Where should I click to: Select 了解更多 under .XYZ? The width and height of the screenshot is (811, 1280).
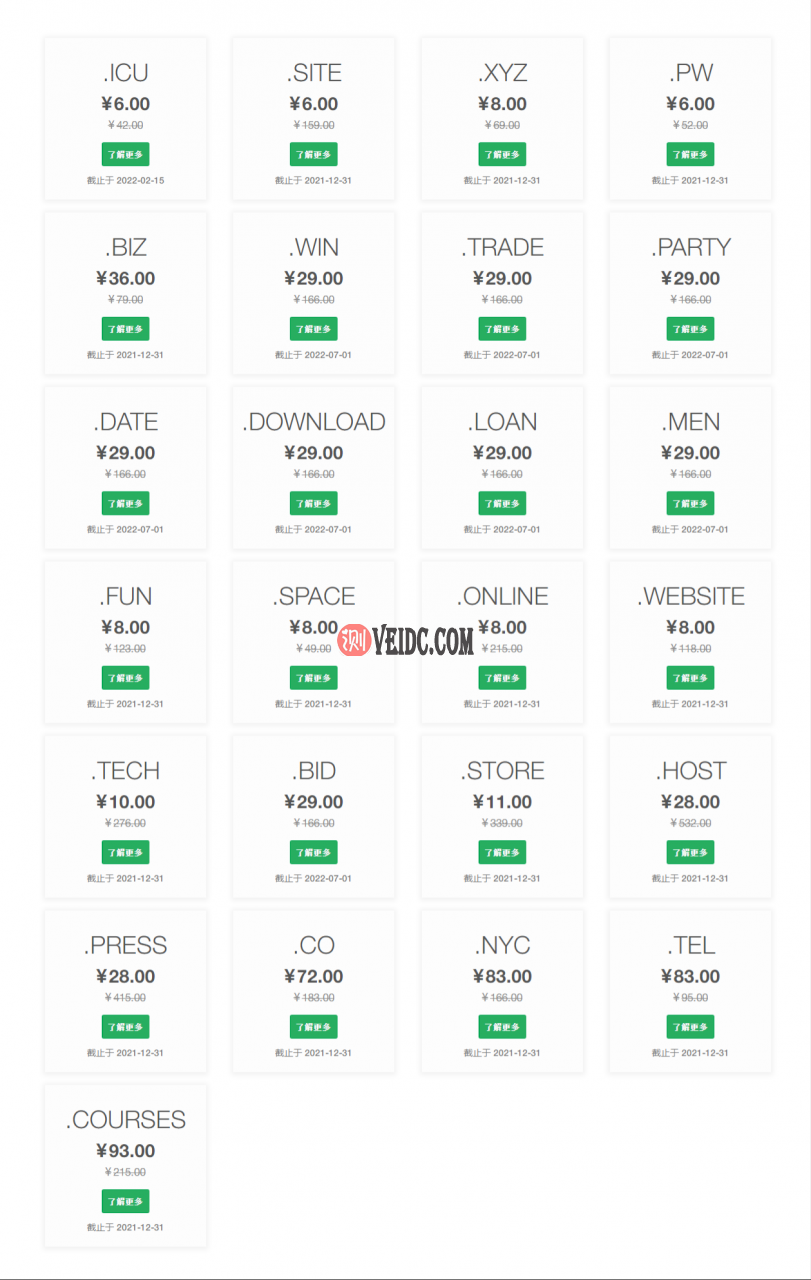(502, 154)
